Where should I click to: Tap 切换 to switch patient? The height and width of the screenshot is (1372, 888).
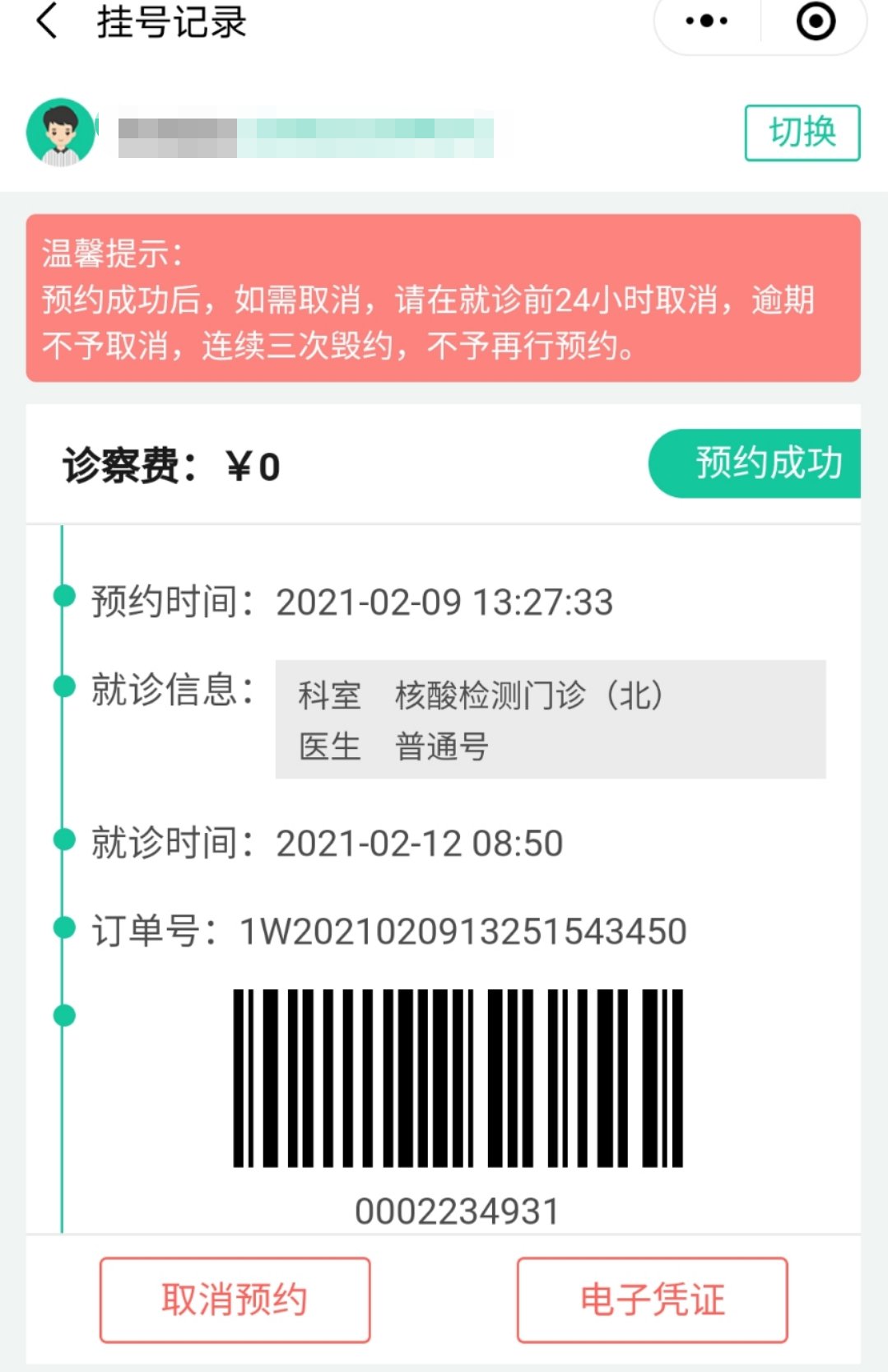[x=802, y=133]
